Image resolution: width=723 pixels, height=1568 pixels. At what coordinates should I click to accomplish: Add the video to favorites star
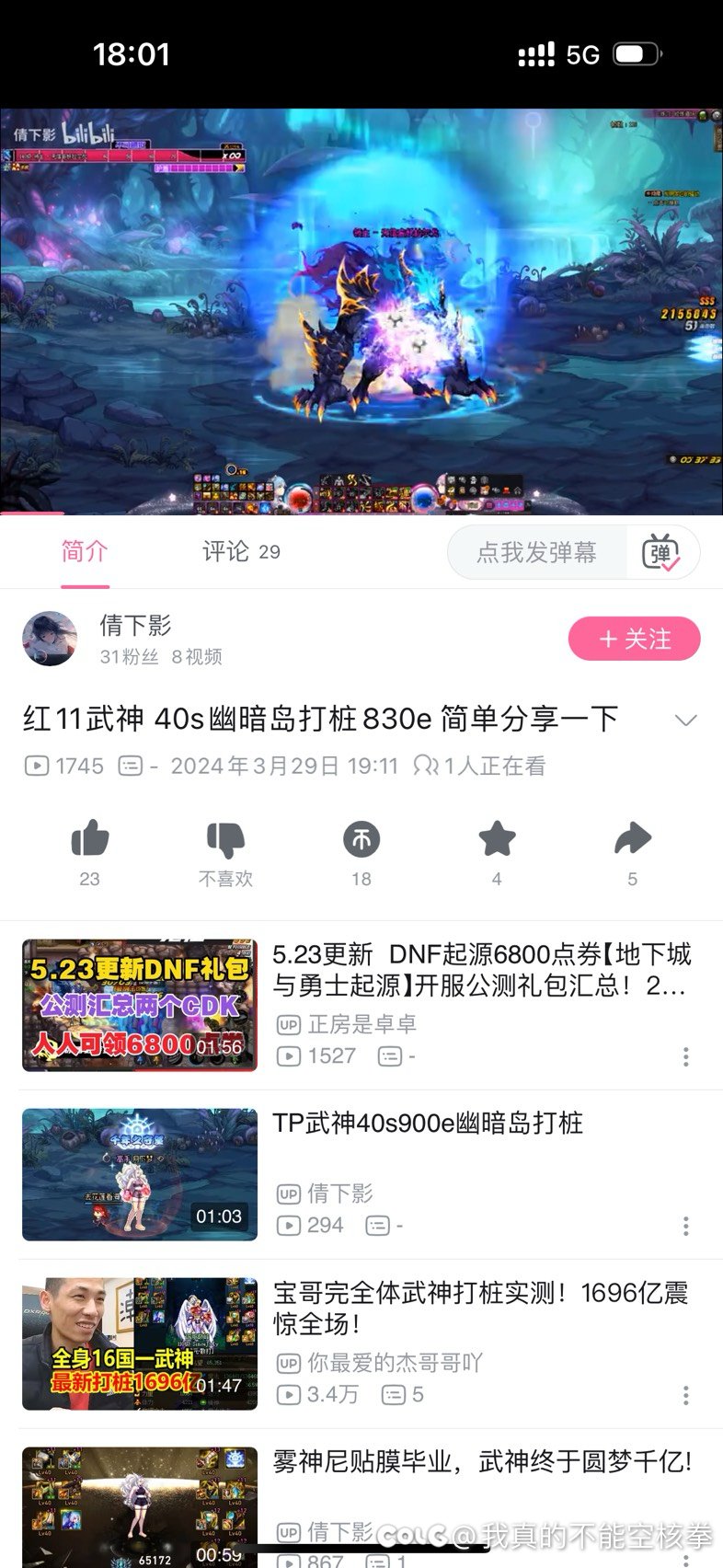click(x=497, y=838)
